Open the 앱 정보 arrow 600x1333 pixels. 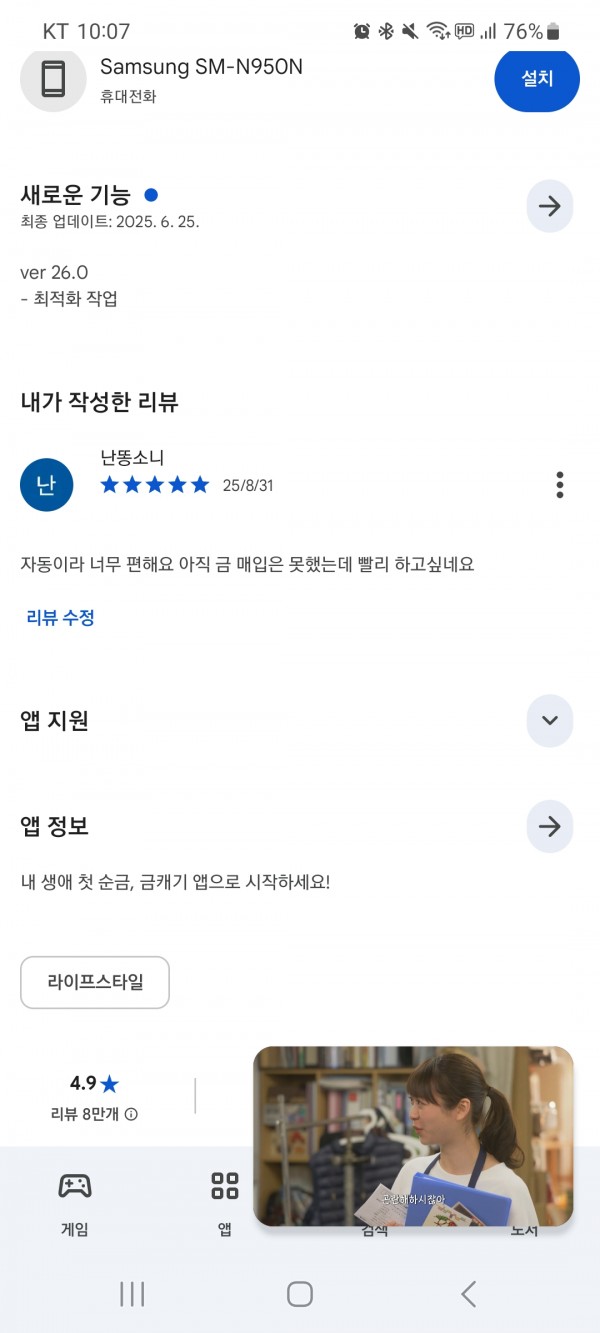pos(549,826)
